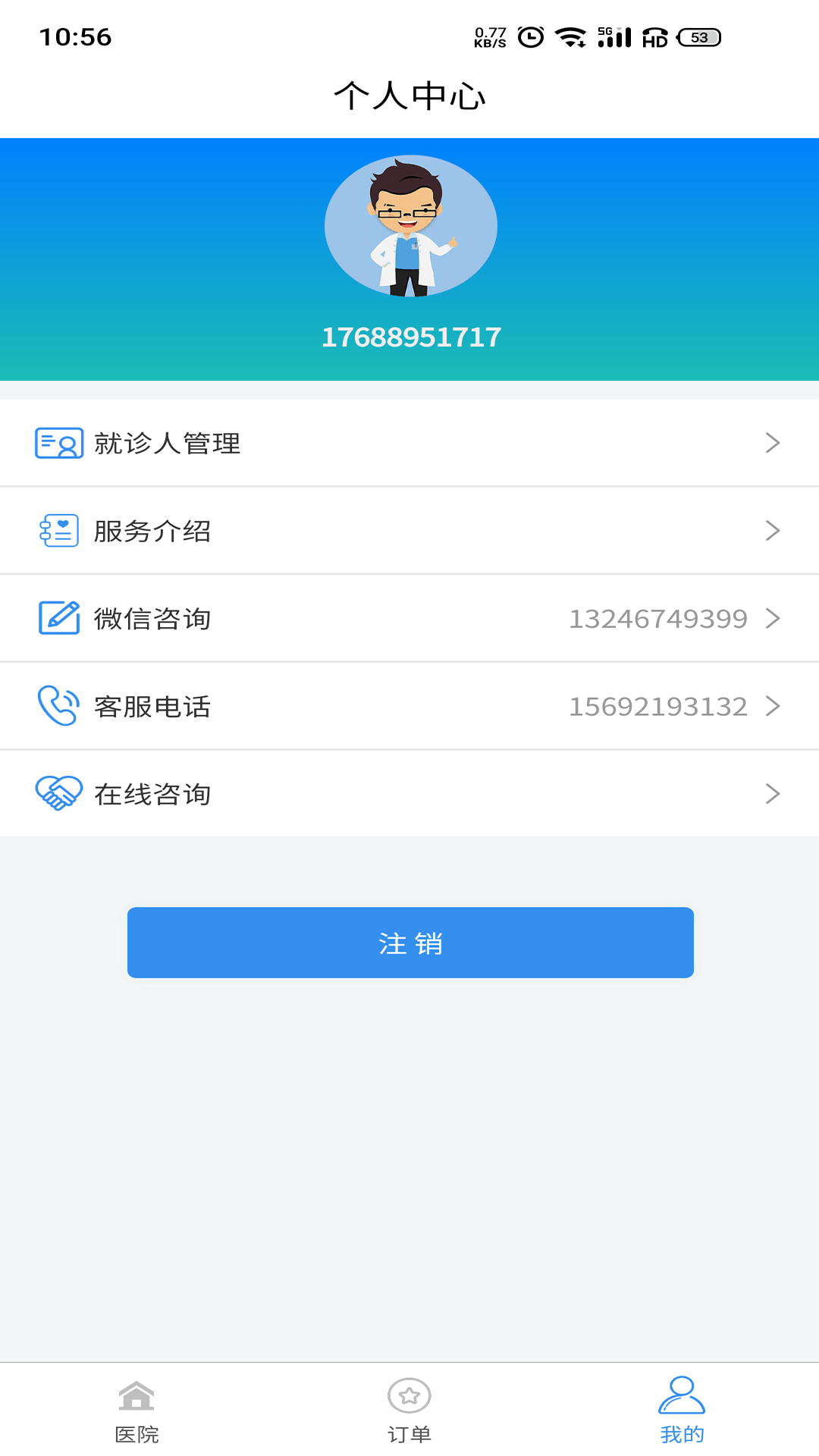Tap the cartoon doctor avatar image

coord(409,225)
